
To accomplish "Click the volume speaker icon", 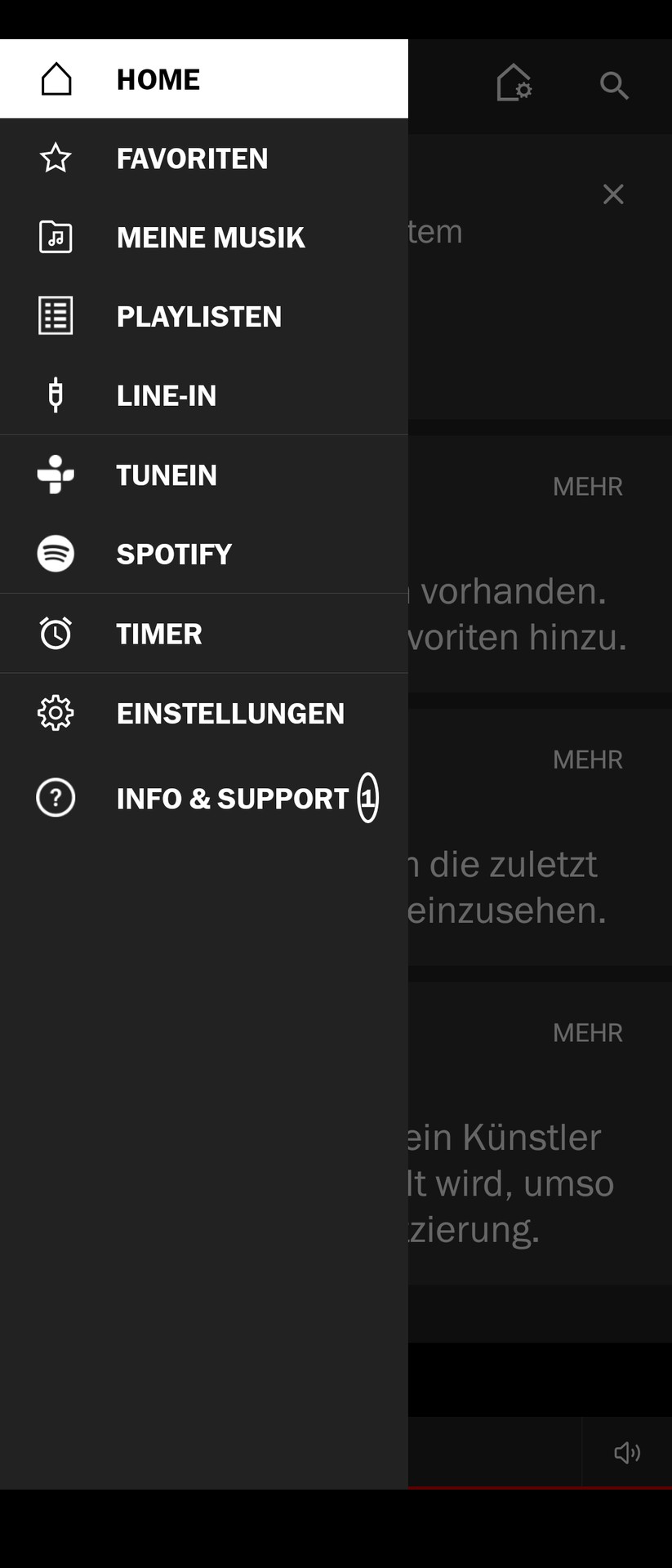I will click(625, 1451).
